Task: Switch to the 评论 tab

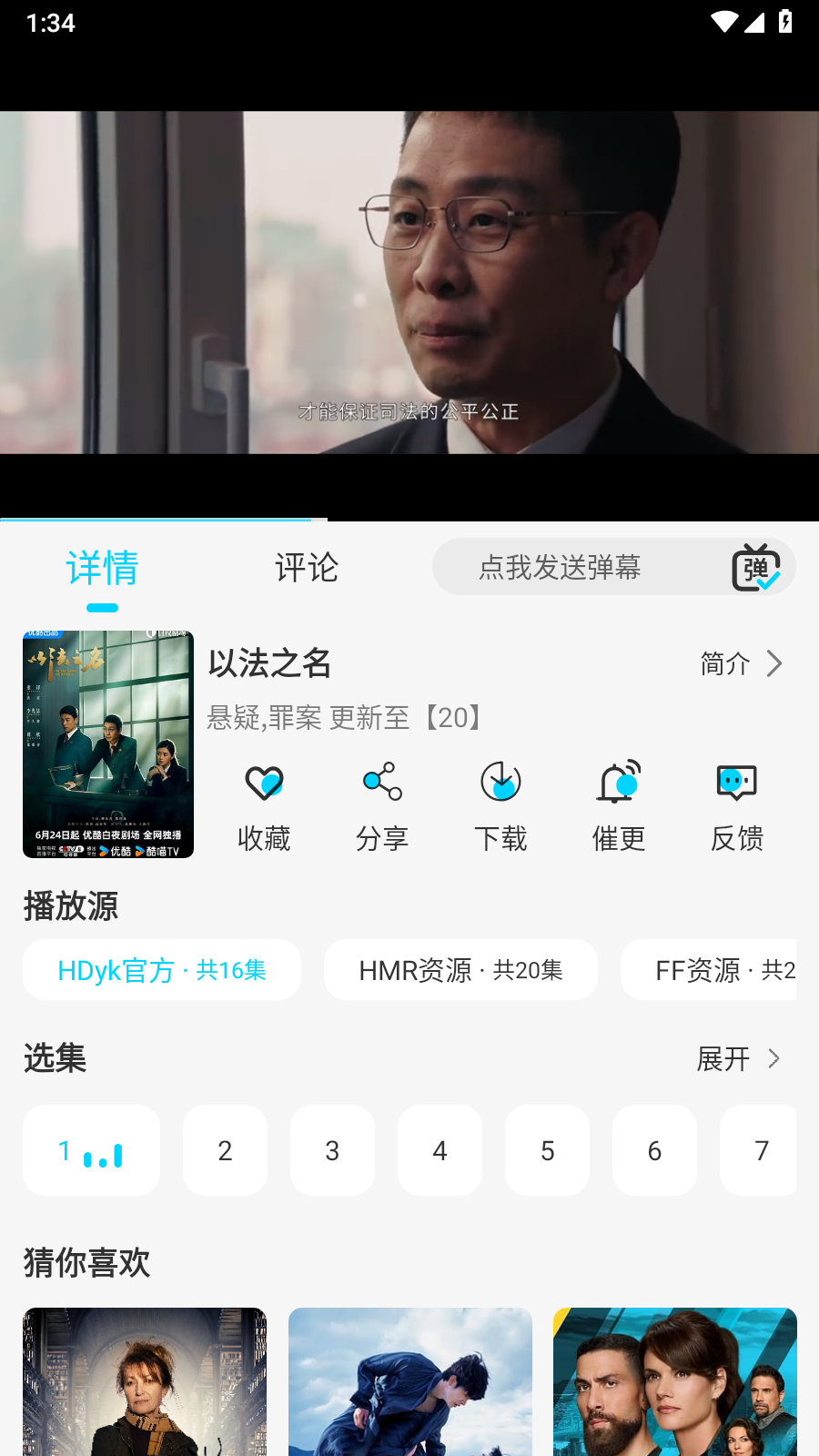Action: point(307,568)
